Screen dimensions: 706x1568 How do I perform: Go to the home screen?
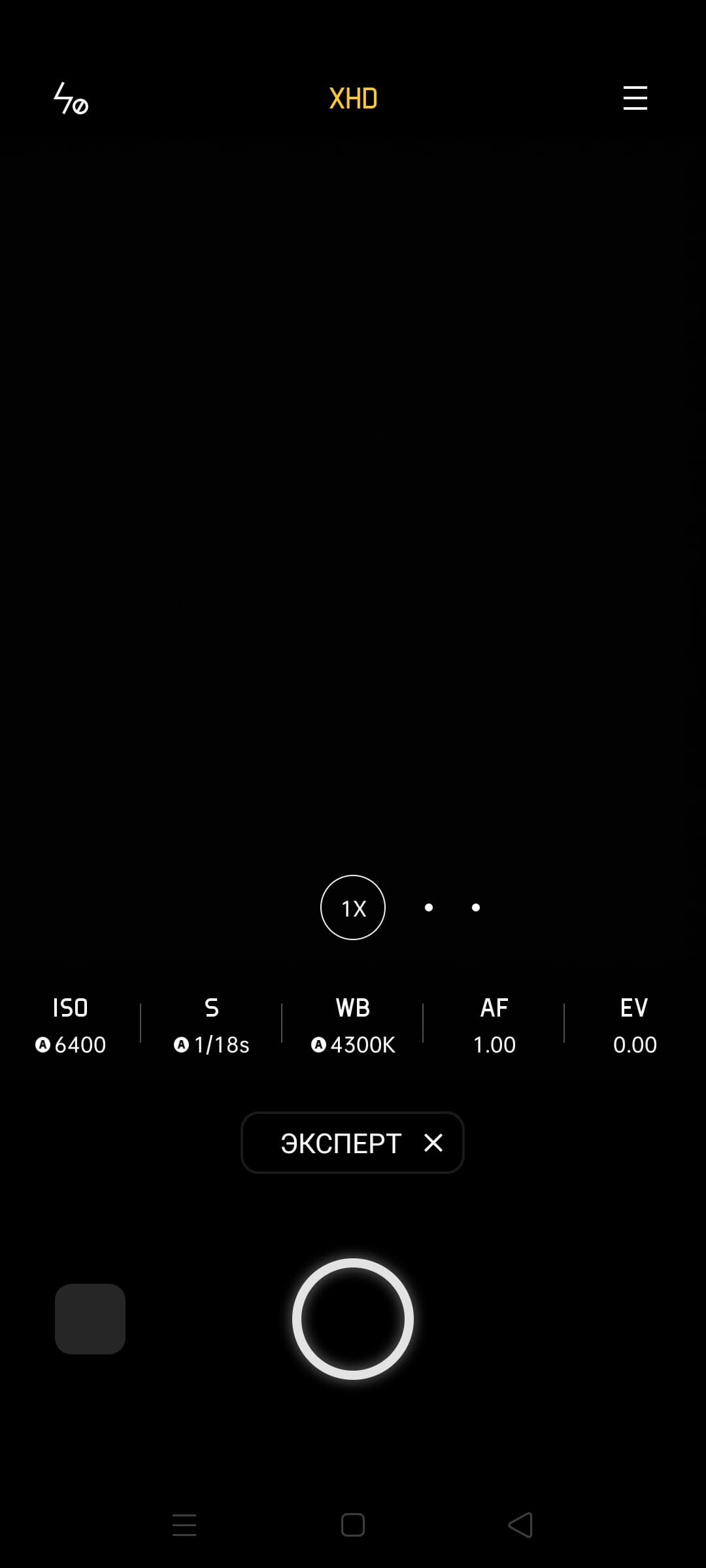(353, 1525)
